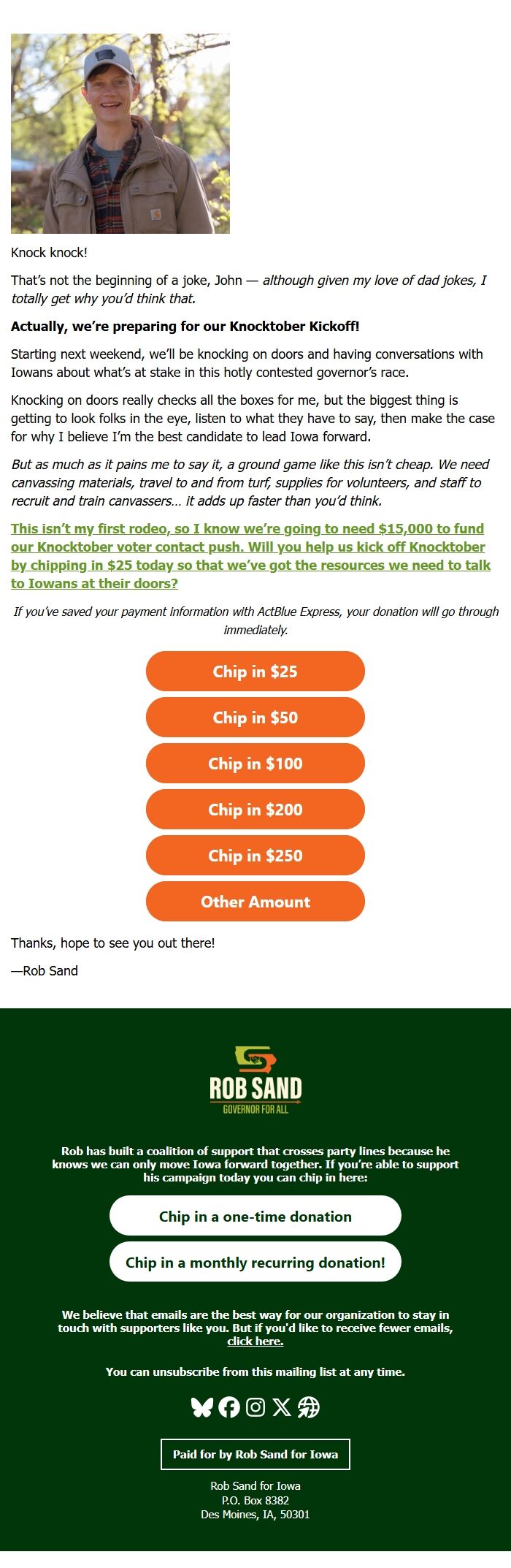Chip in a one-time donation

coord(255,1217)
